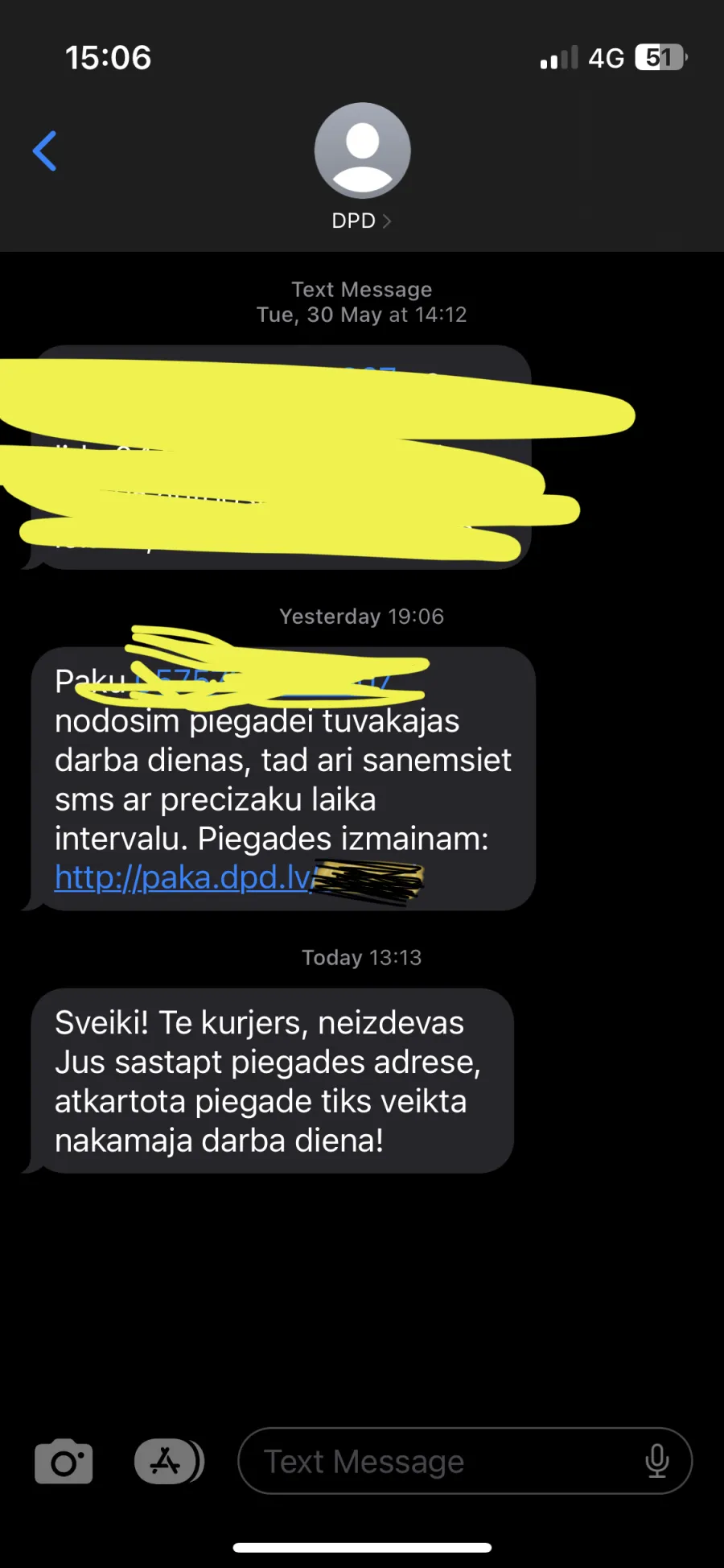Open DPD contact details
Image resolution: width=724 pixels, height=1568 pixels.
(362, 167)
